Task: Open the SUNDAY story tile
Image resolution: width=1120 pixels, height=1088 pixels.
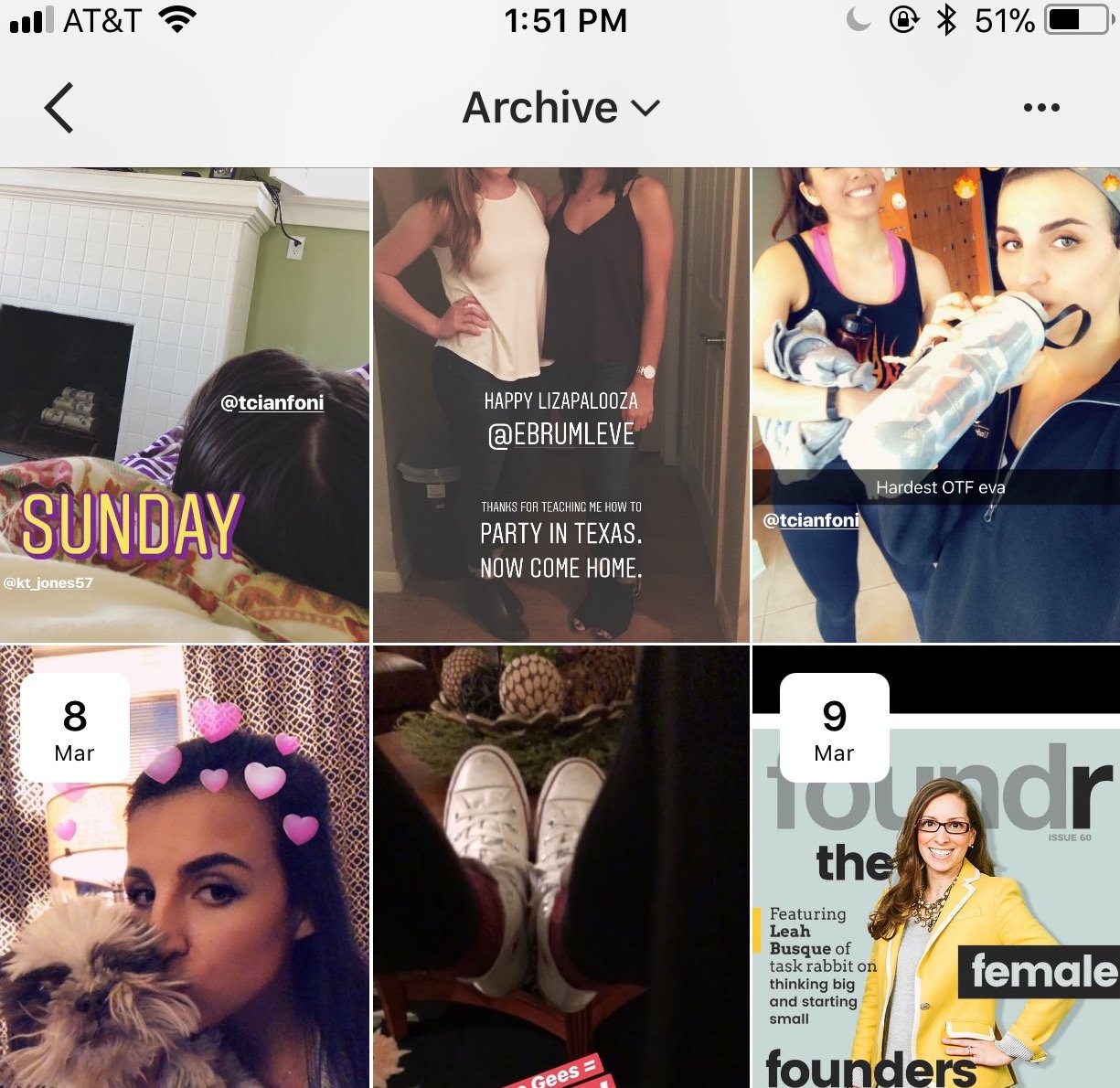Action: pyautogui.click(x=185, y=404)
